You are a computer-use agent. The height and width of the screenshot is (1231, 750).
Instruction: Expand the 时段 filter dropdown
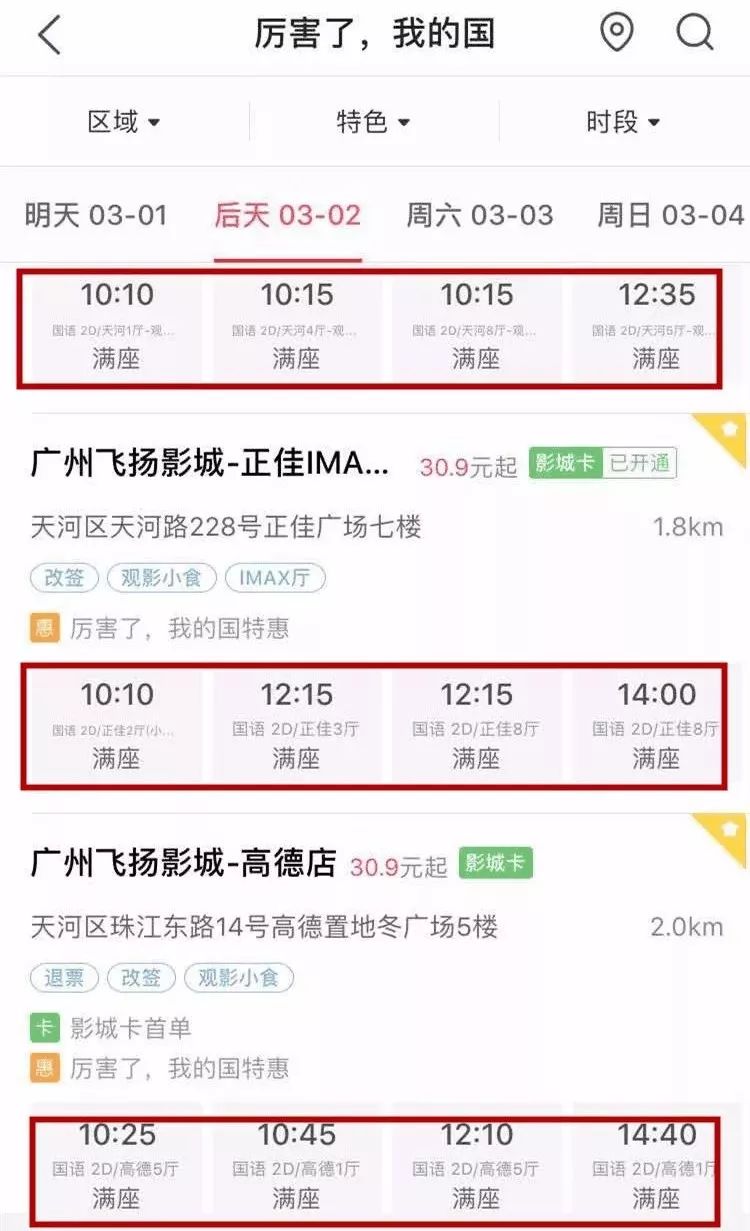[623, 122]
